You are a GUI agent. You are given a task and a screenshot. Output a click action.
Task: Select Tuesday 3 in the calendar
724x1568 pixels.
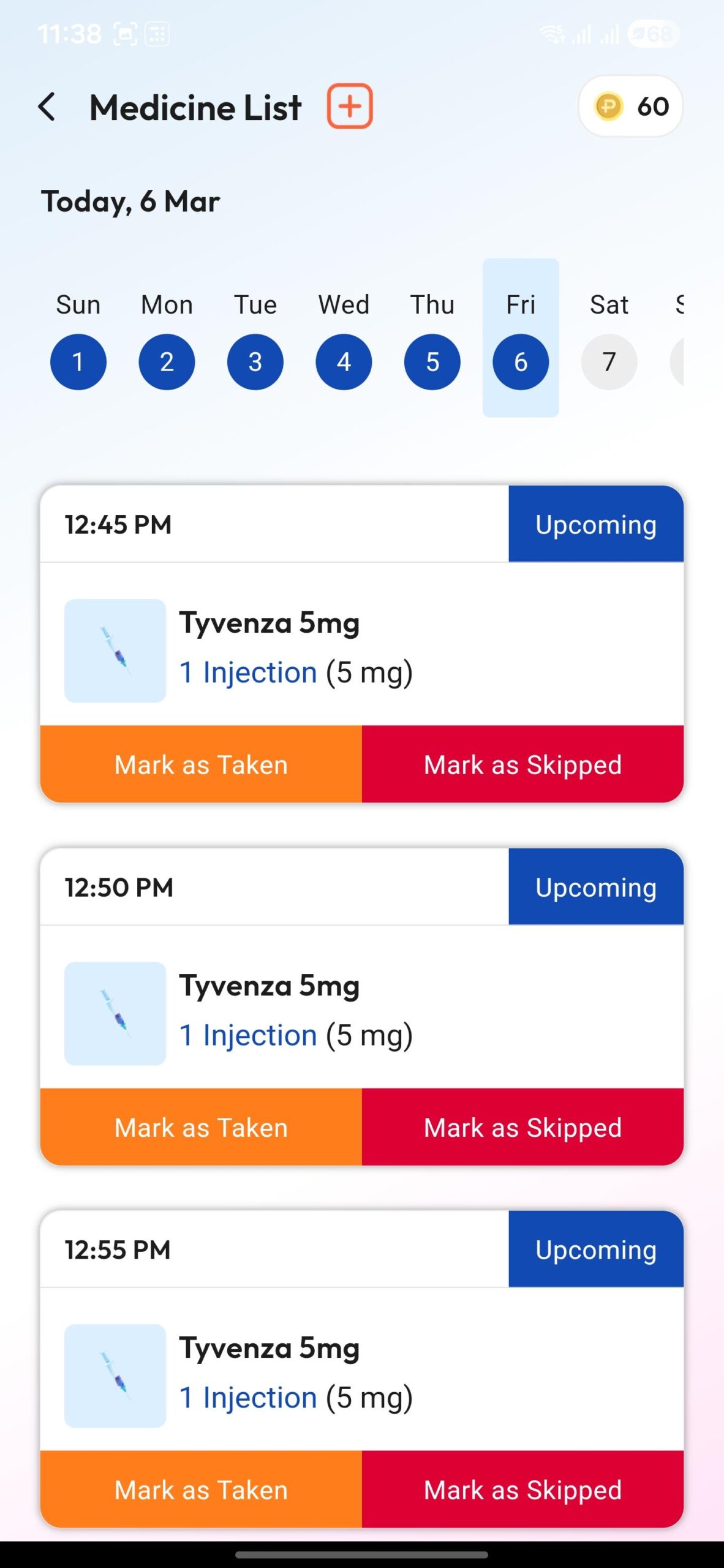255,361
